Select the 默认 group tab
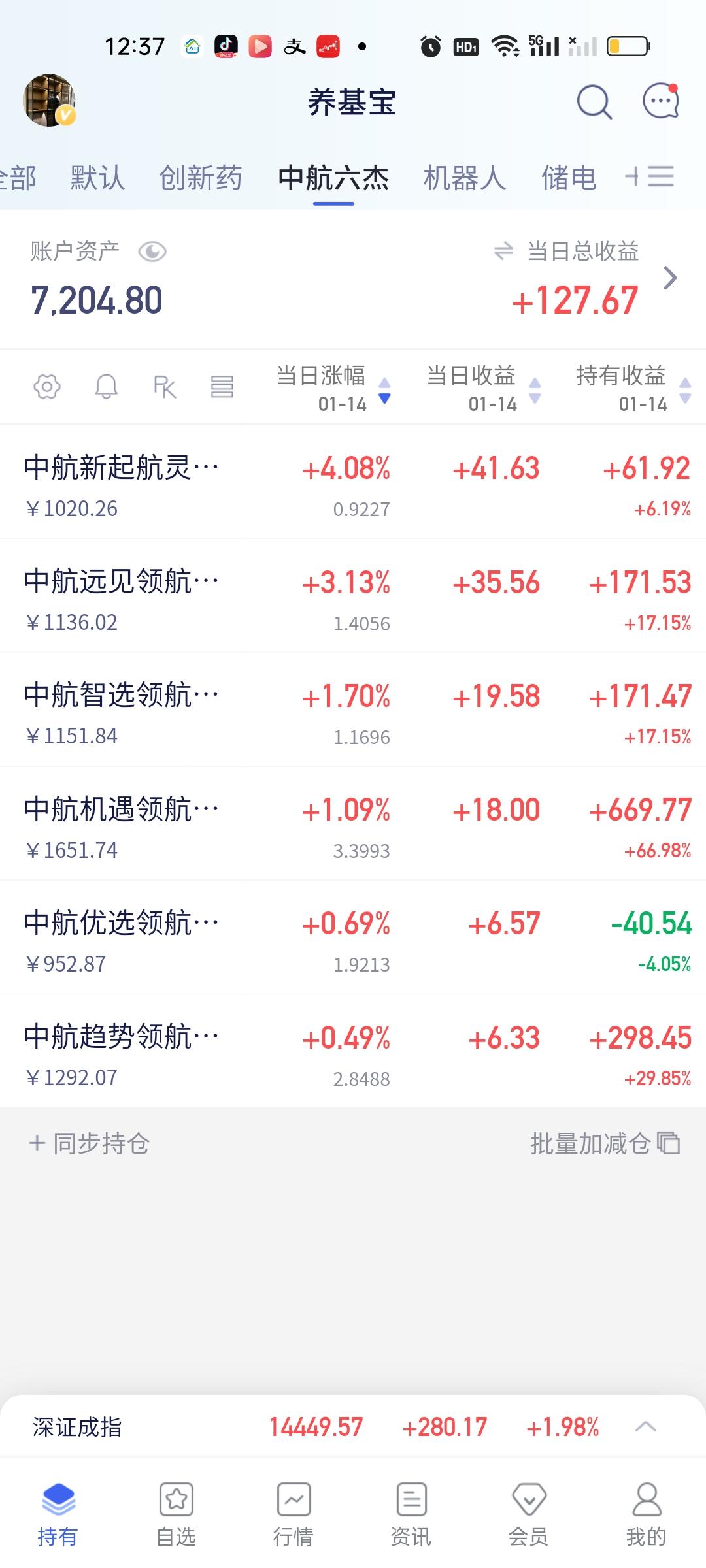Screen dimensions: 706x1568 click(97, 178)
